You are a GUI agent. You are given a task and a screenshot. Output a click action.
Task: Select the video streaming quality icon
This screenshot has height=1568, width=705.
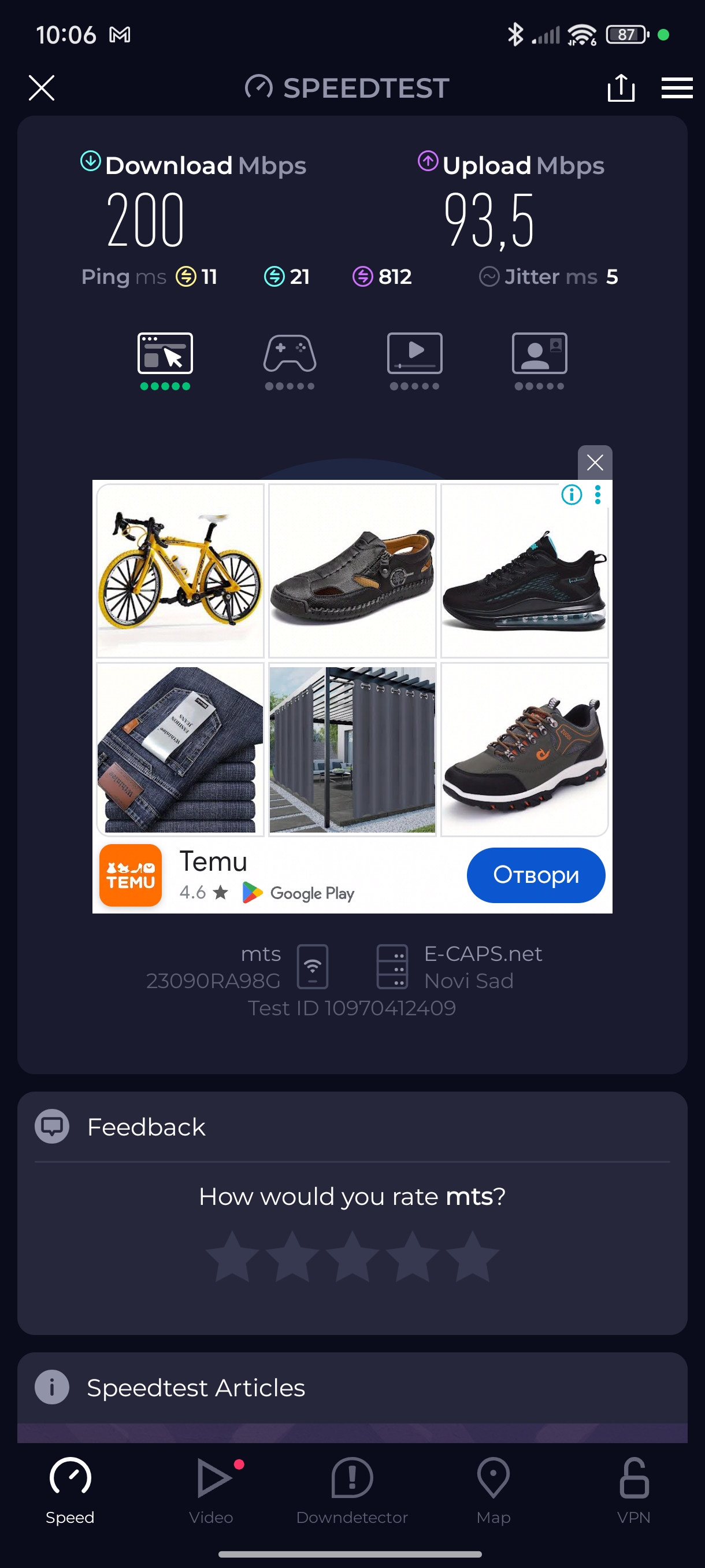414,354
